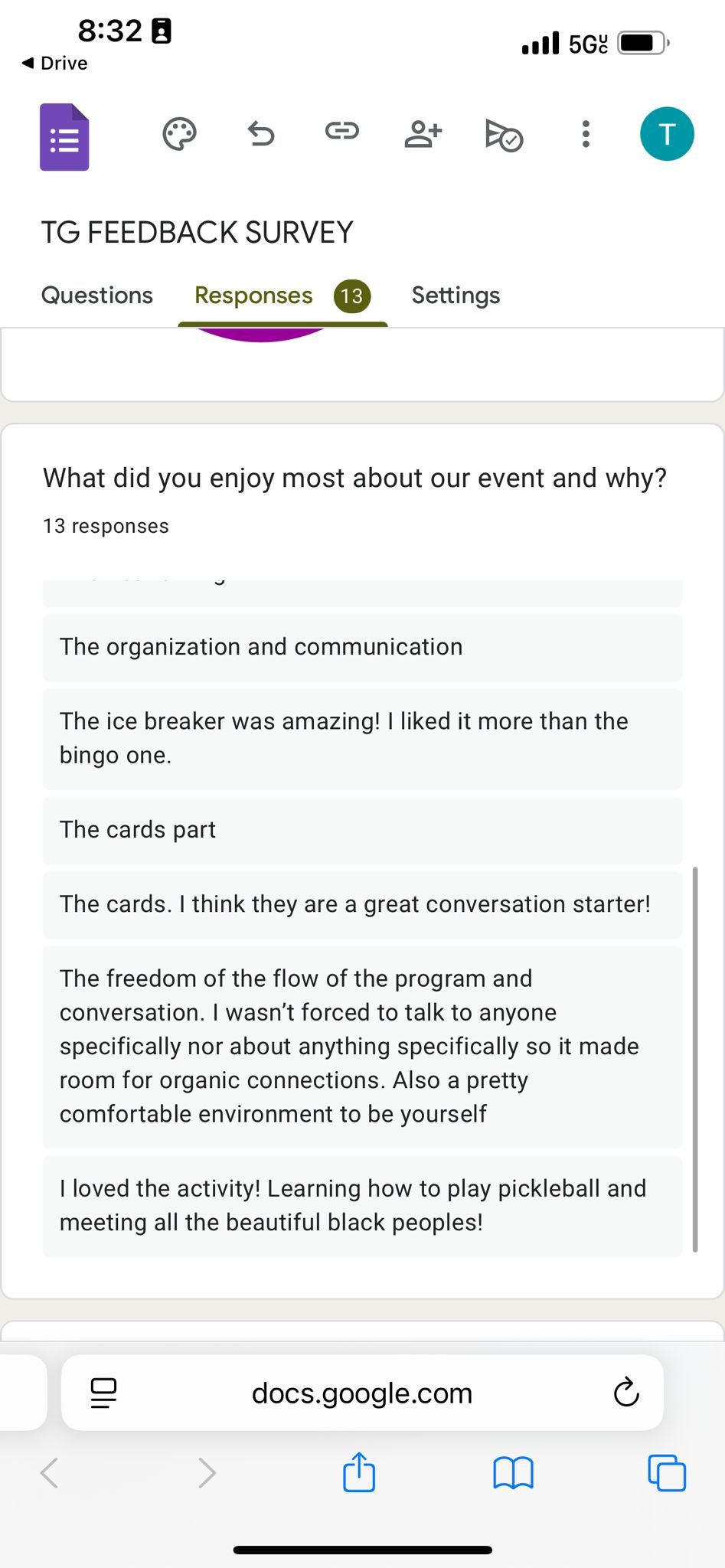Show all open Safari tabs

[x=667, y=1472]
